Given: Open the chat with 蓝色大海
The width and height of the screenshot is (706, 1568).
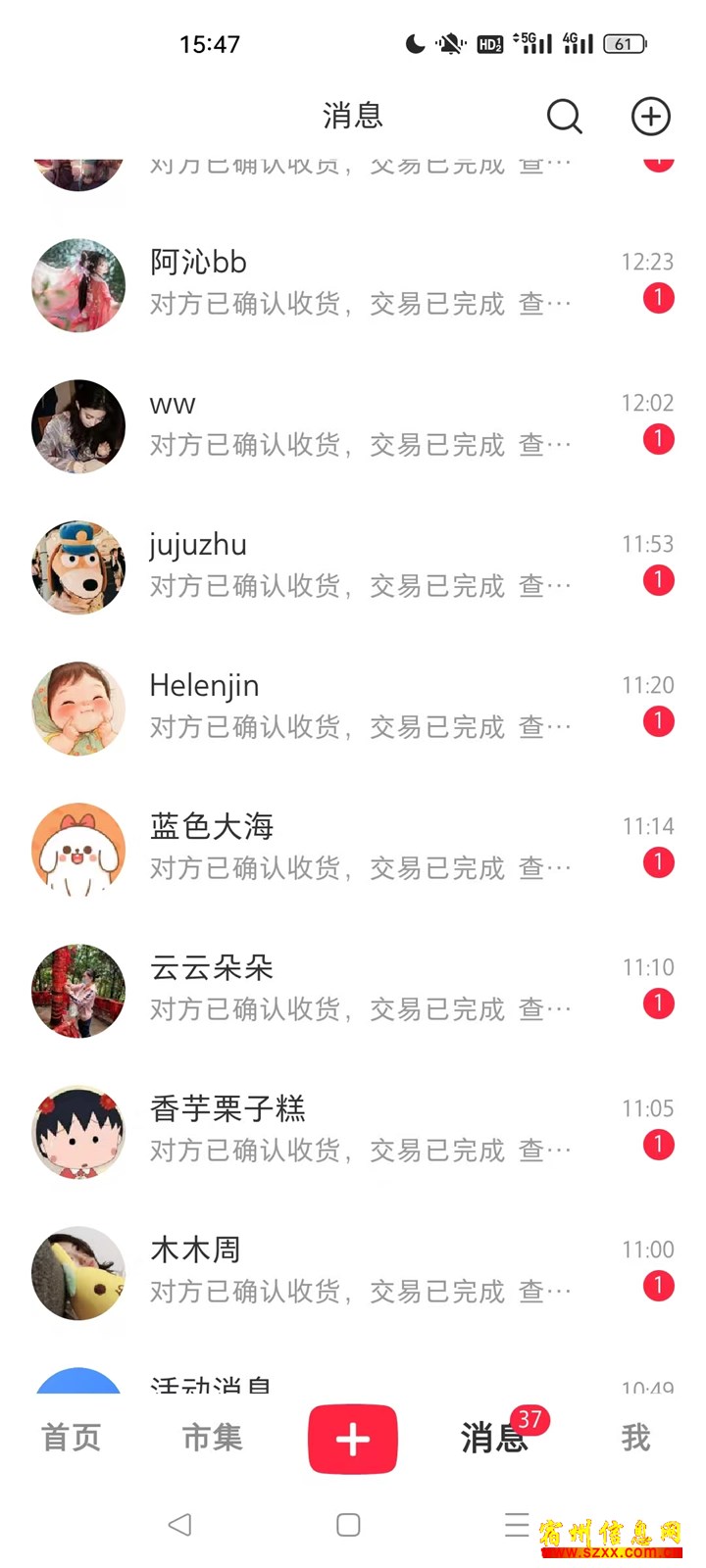Looking at the screenshot, I should click(353, 849).
